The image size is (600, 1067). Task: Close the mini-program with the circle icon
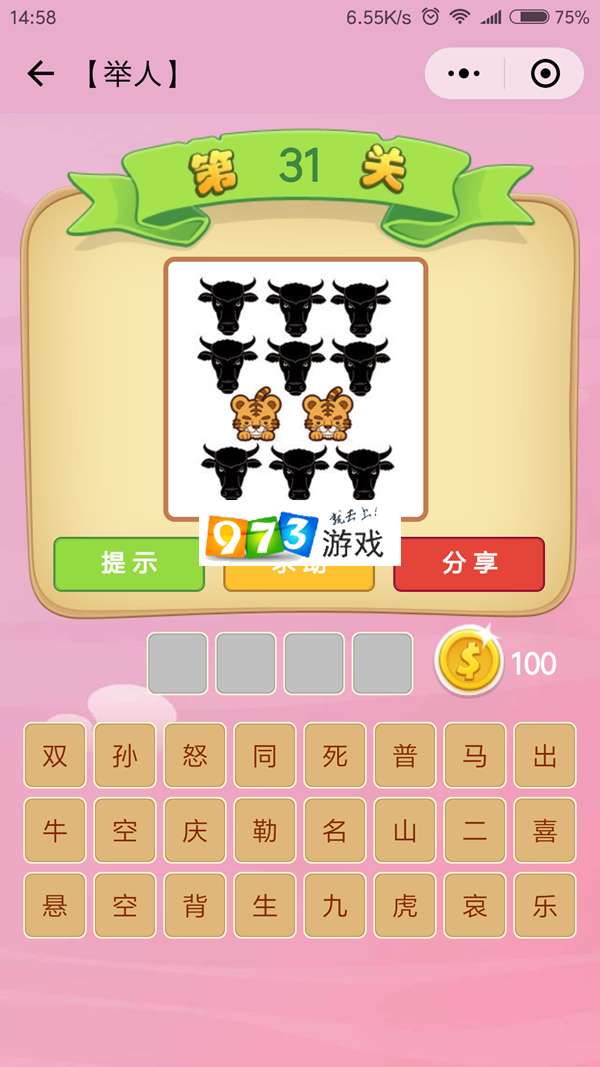pos(544,74)
